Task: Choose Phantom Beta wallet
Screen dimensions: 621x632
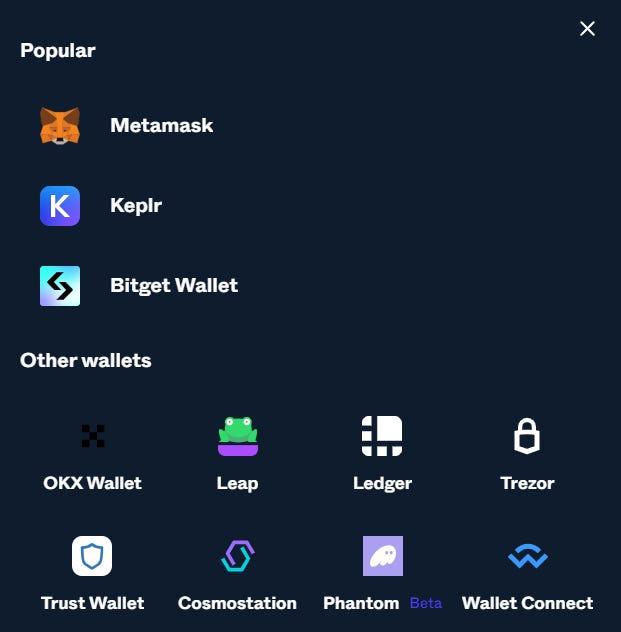Action: [x=382, y=573]
